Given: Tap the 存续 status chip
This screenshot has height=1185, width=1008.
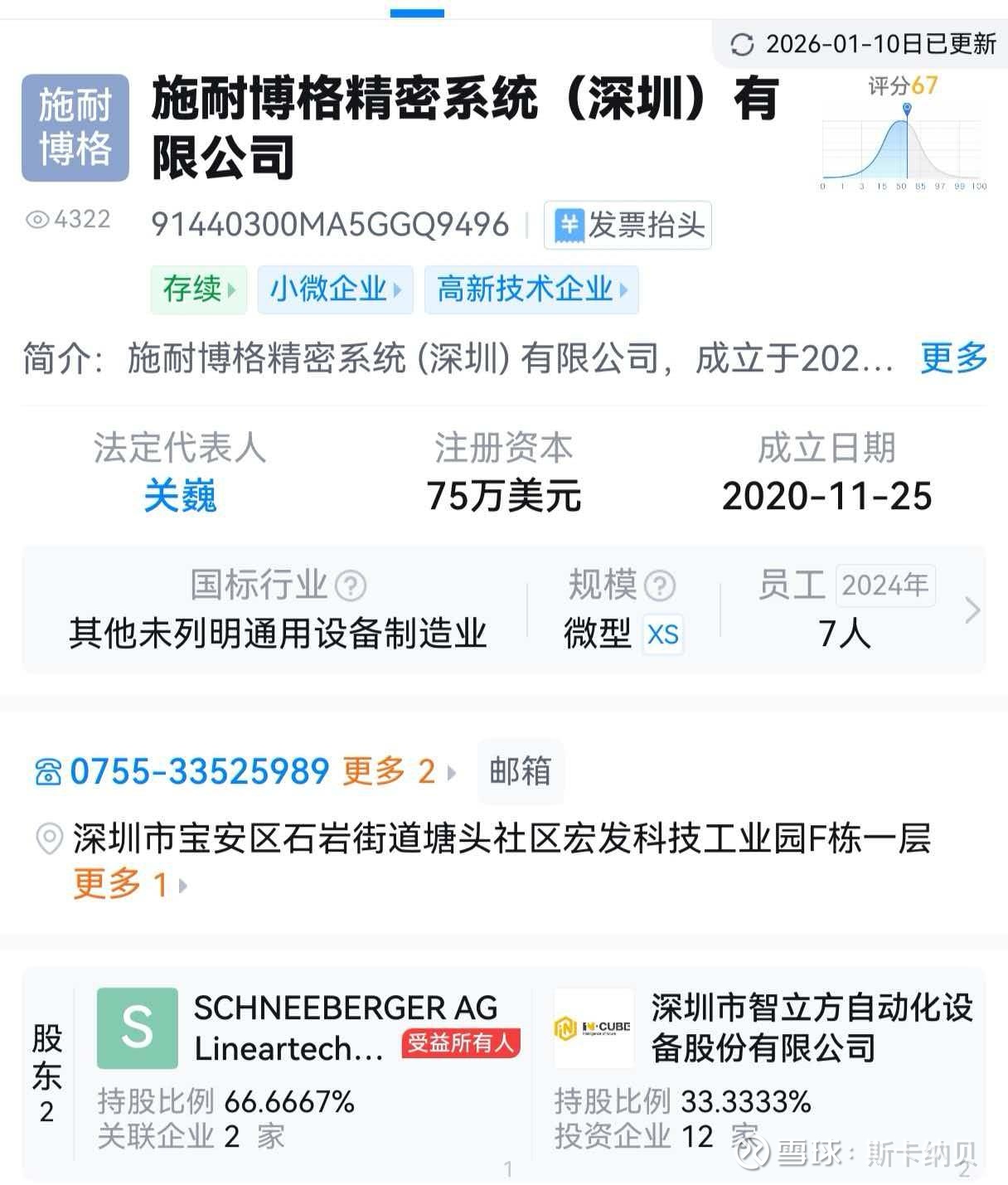Looking at the screenshot, I should [199, 289].
